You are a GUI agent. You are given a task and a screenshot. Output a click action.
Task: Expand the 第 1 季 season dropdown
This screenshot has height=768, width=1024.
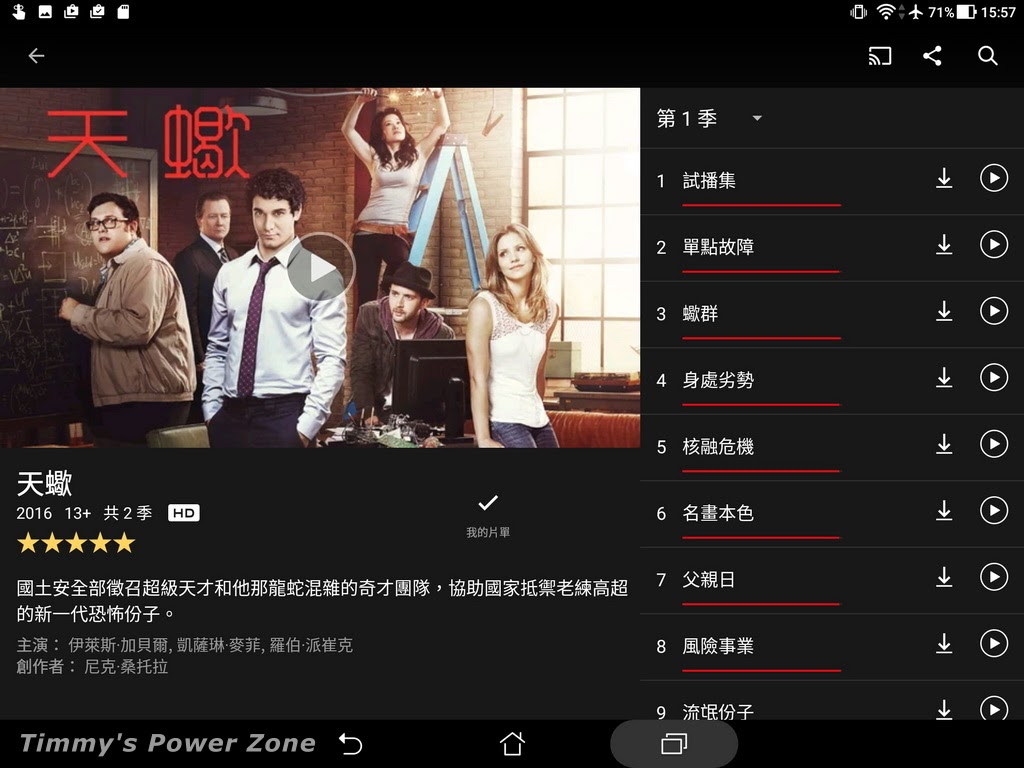(710, 119)
